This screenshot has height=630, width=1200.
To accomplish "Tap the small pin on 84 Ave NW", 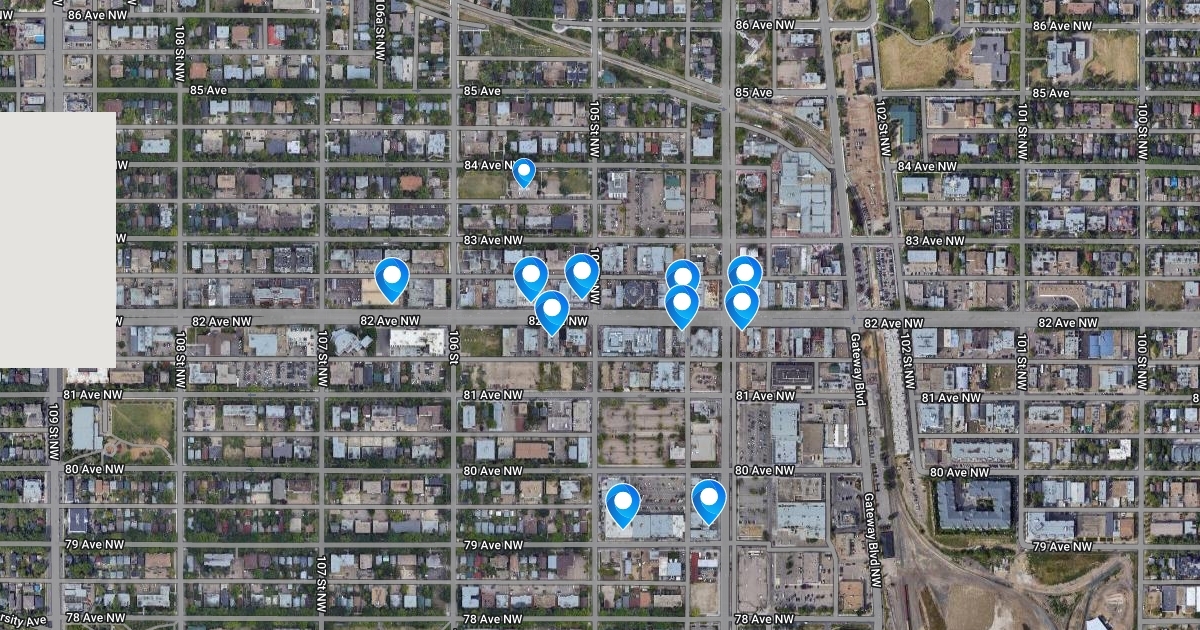I will click(524, 172).
